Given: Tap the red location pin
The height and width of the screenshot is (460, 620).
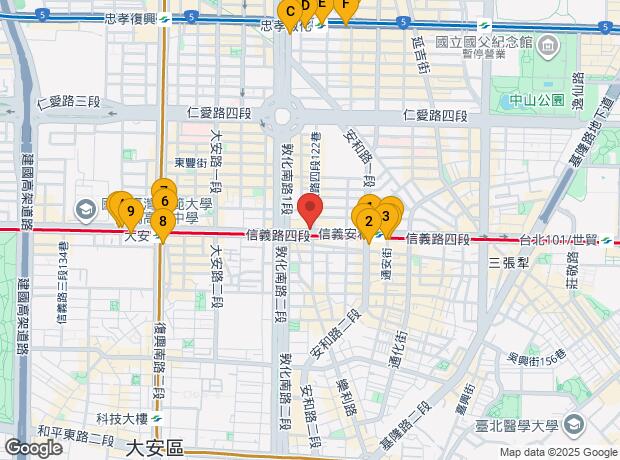Looking at the screenshot, I should point(311,210).
